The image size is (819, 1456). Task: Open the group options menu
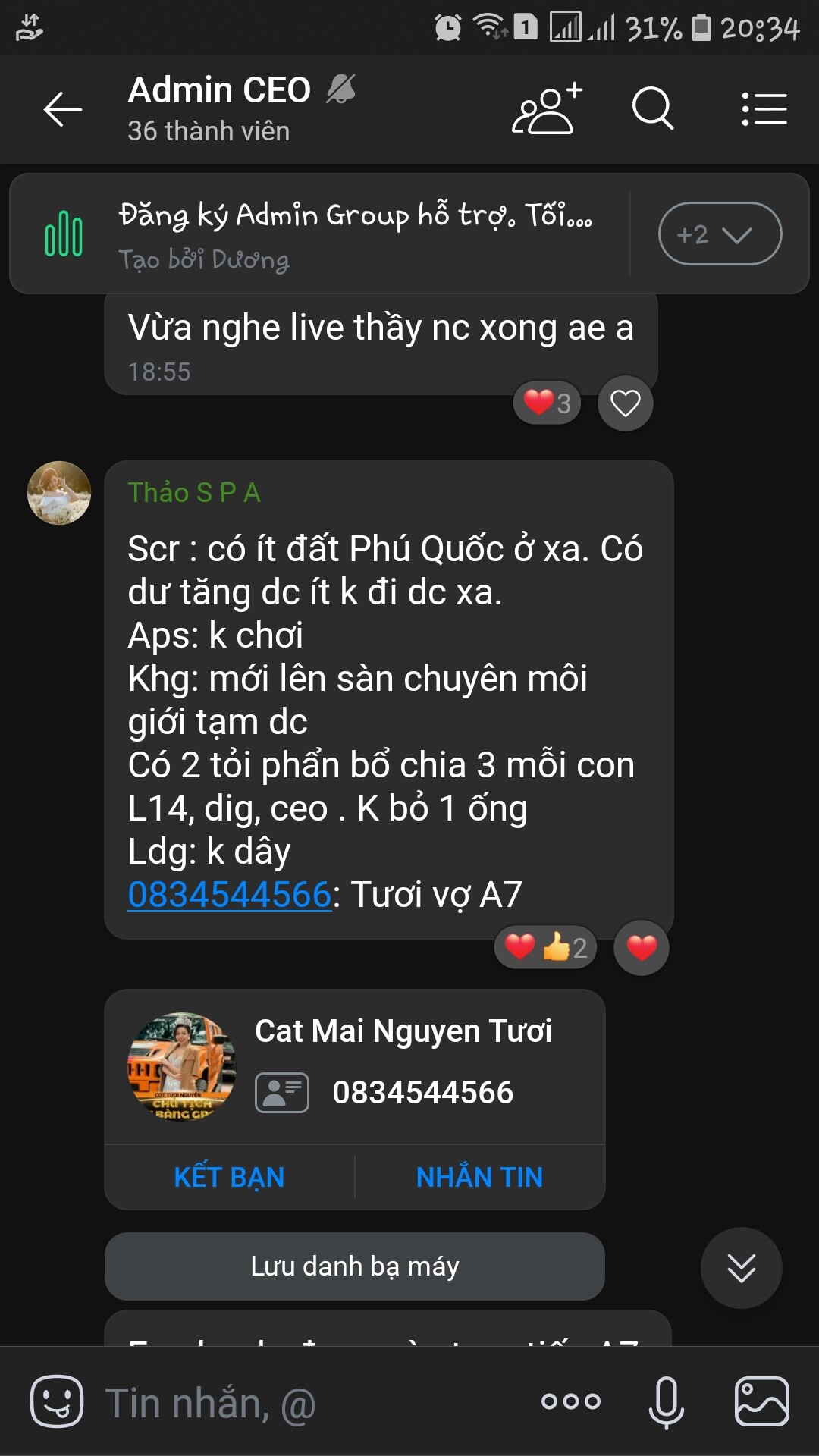coord(764,109)
